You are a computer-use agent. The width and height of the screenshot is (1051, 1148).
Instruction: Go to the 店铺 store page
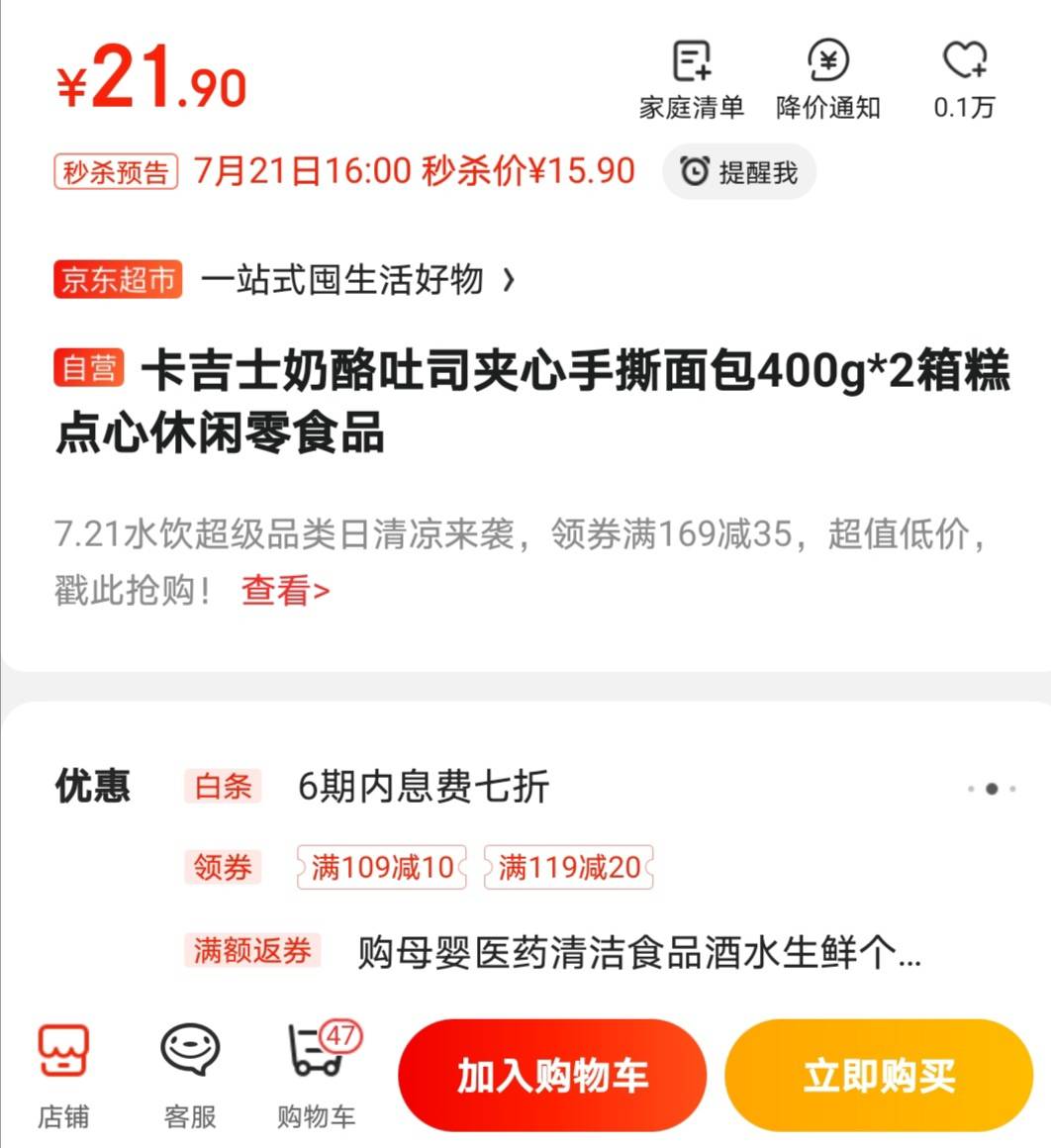[x=63, y=1076]
